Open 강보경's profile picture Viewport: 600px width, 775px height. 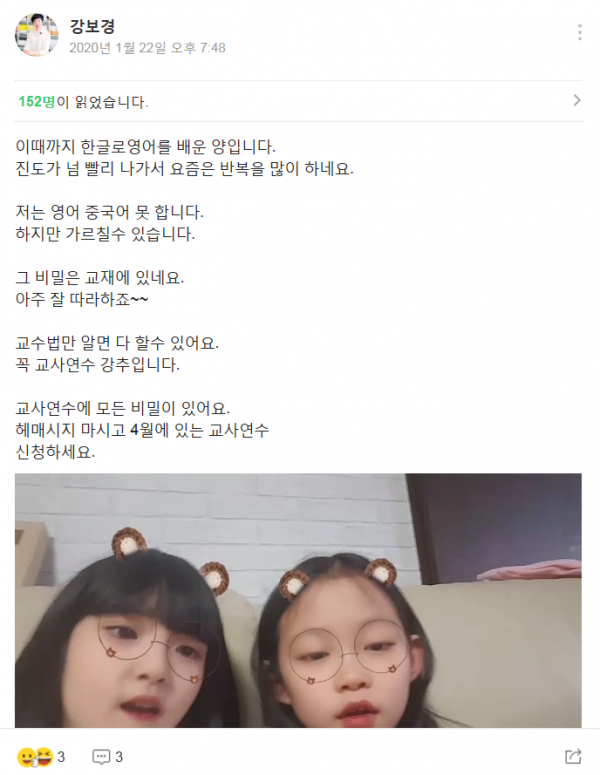[35, 36]
